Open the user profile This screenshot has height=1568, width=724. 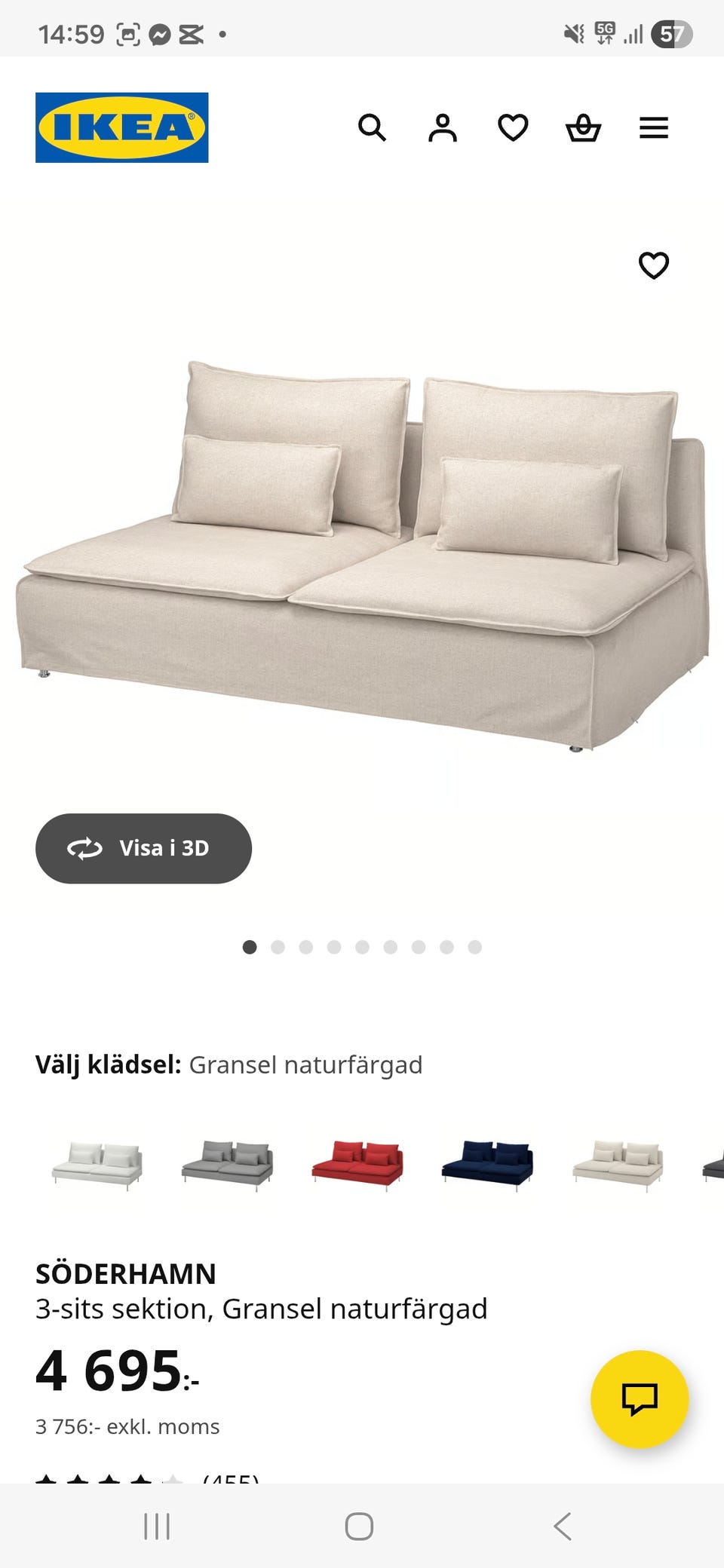[x=443, y=128]
